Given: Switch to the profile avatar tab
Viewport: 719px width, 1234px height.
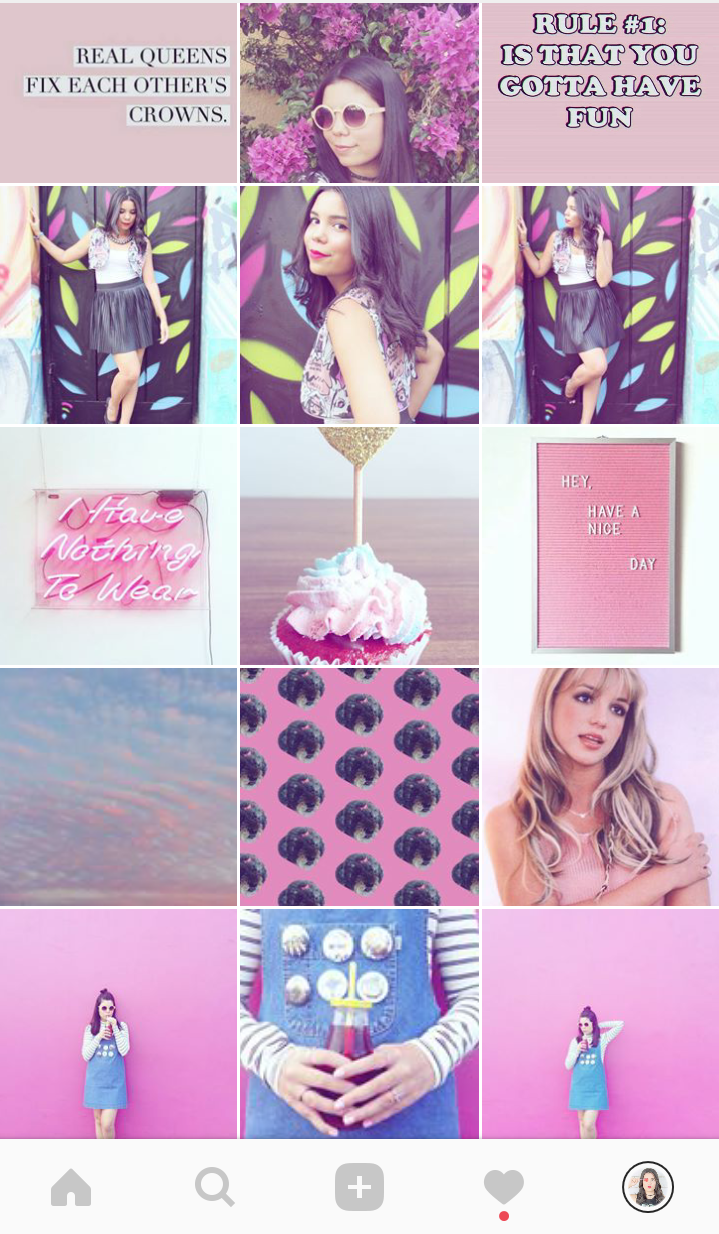Looking at the screenshot, I should coord(647,1188).
